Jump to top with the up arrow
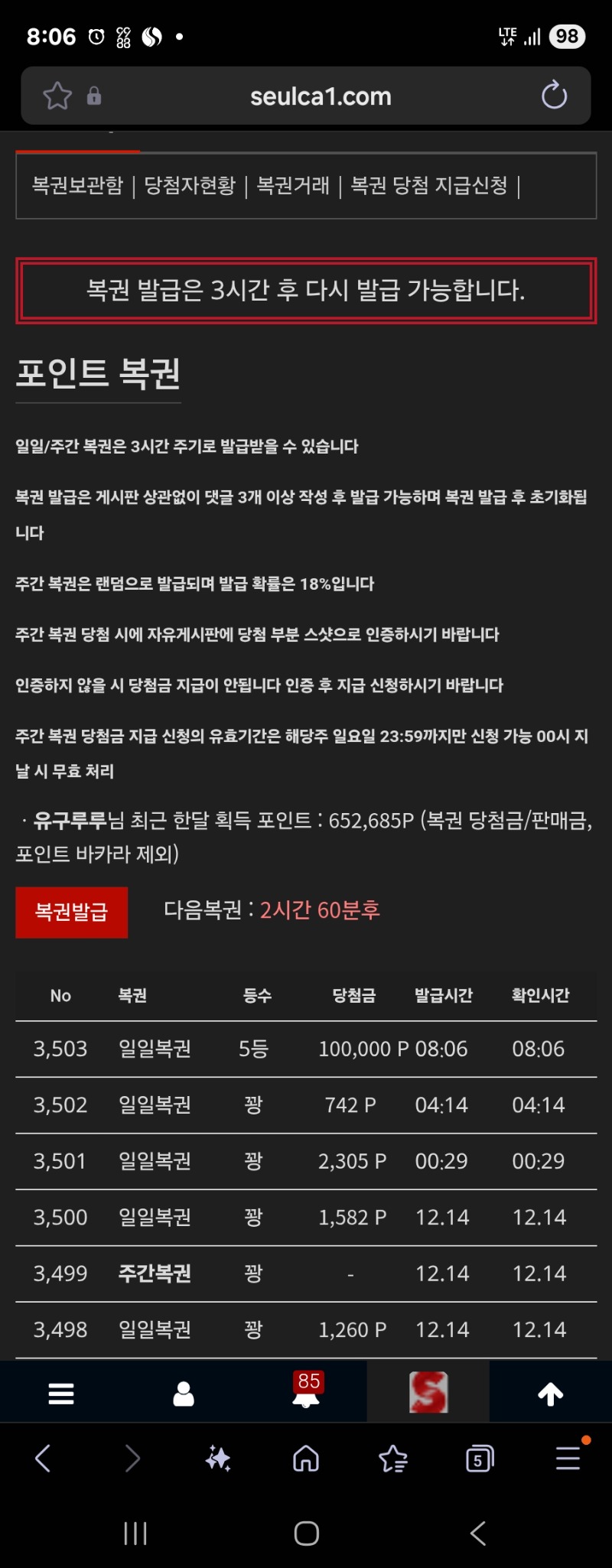612x1568 pixels. [x=551, y=1394]
